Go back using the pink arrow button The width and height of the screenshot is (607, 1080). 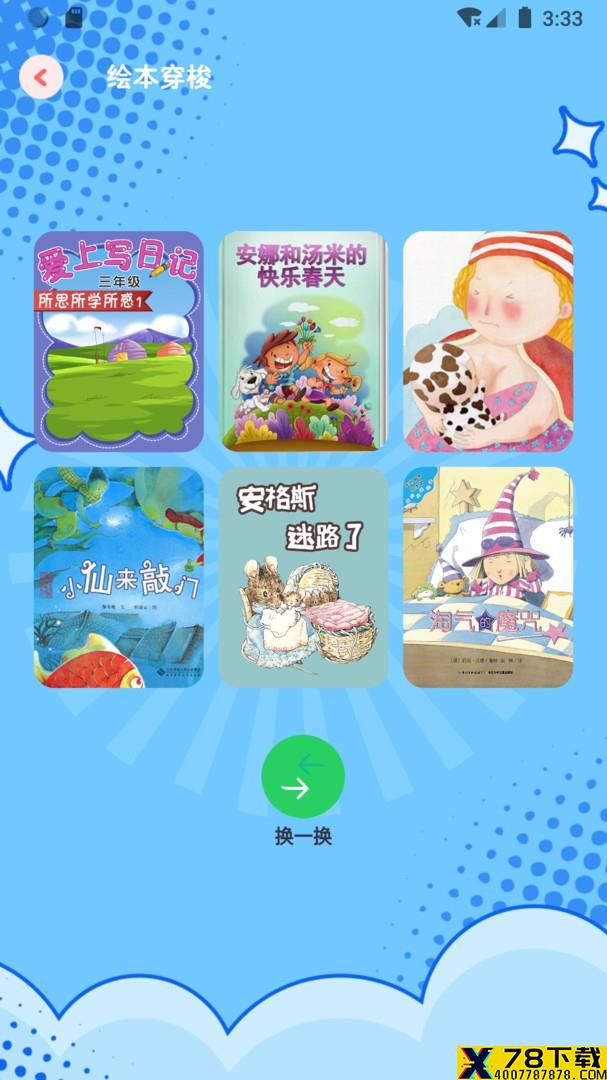click(x=41, y=77)
